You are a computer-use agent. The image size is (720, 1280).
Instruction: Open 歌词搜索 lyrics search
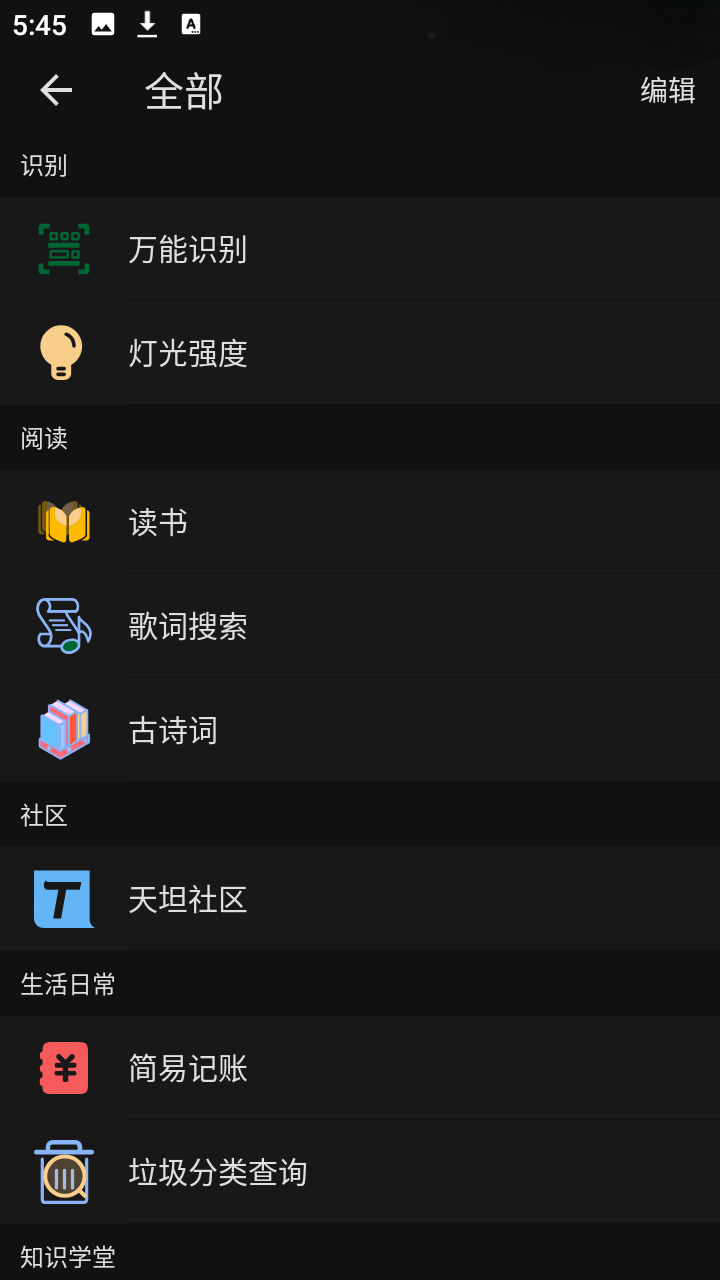(360, 626)
